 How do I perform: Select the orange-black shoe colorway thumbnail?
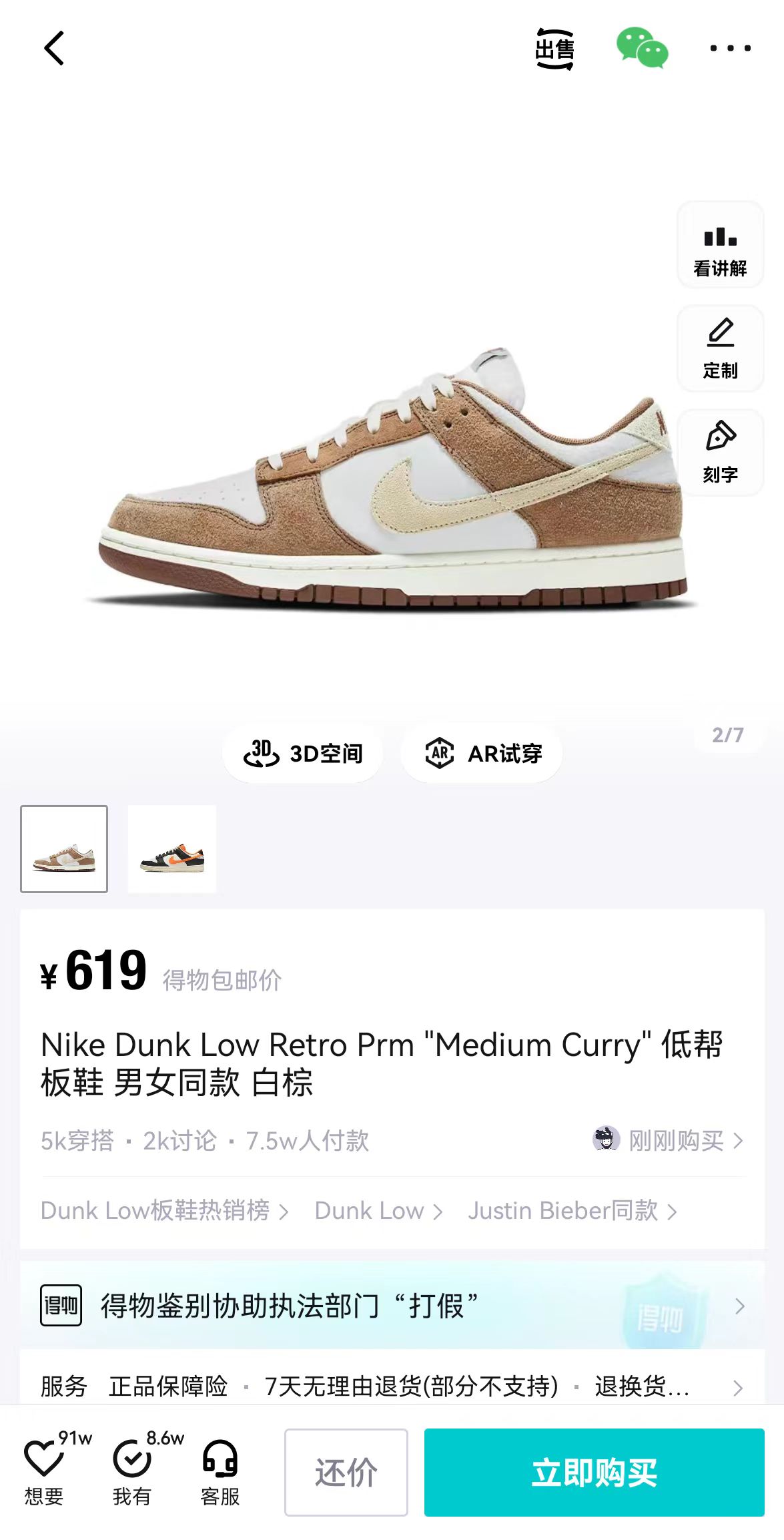click(x=172, y=849)
